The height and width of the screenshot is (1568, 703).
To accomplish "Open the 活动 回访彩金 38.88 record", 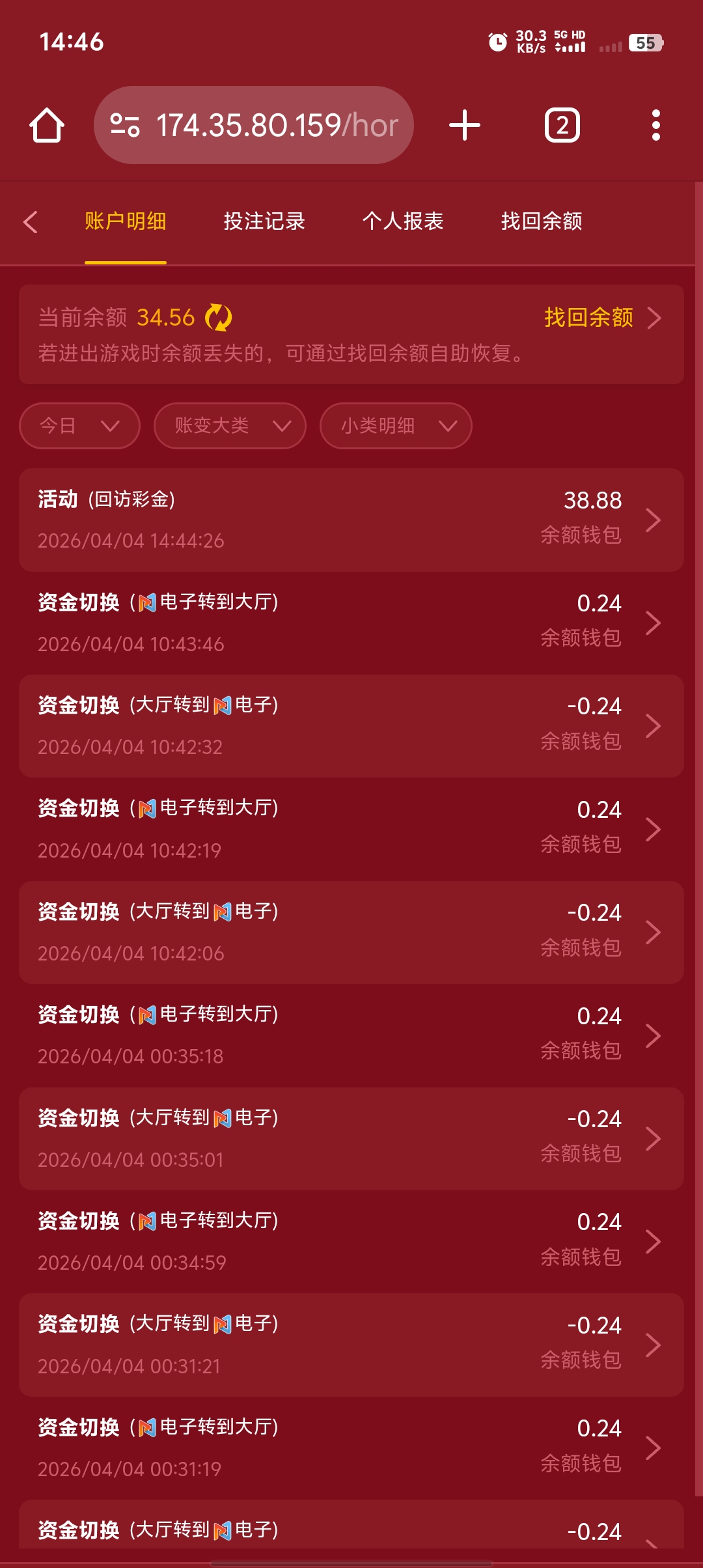I will point(351,520).
